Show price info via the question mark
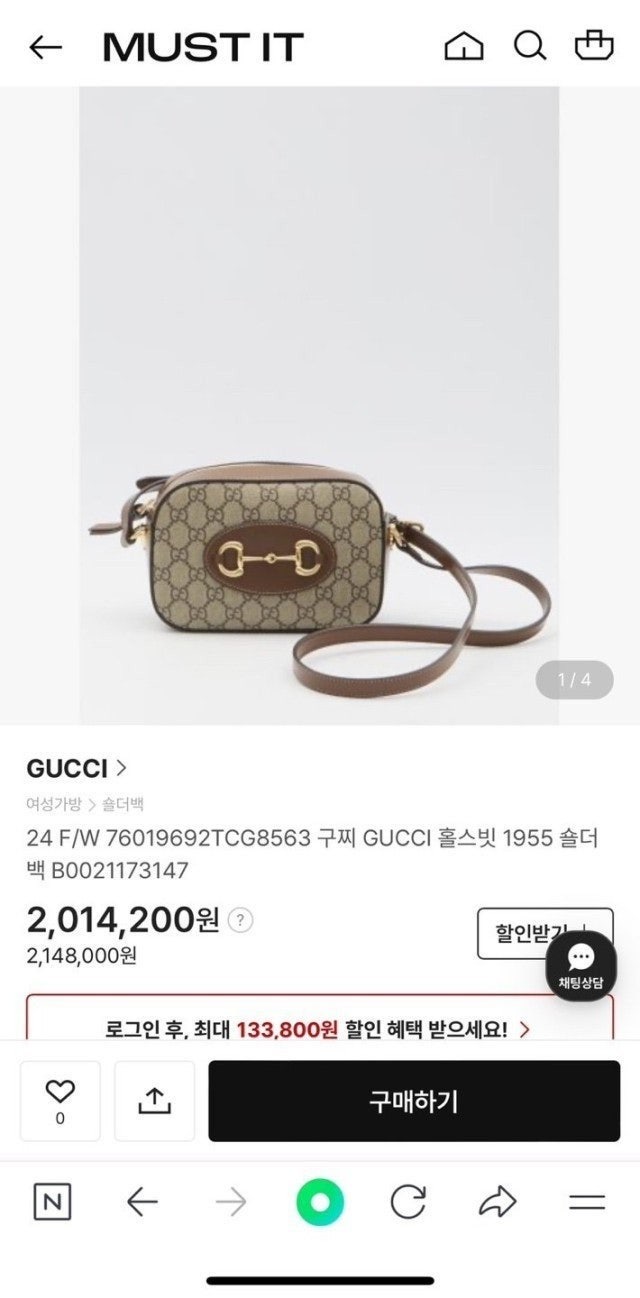640x1298 pixels. 240,920
